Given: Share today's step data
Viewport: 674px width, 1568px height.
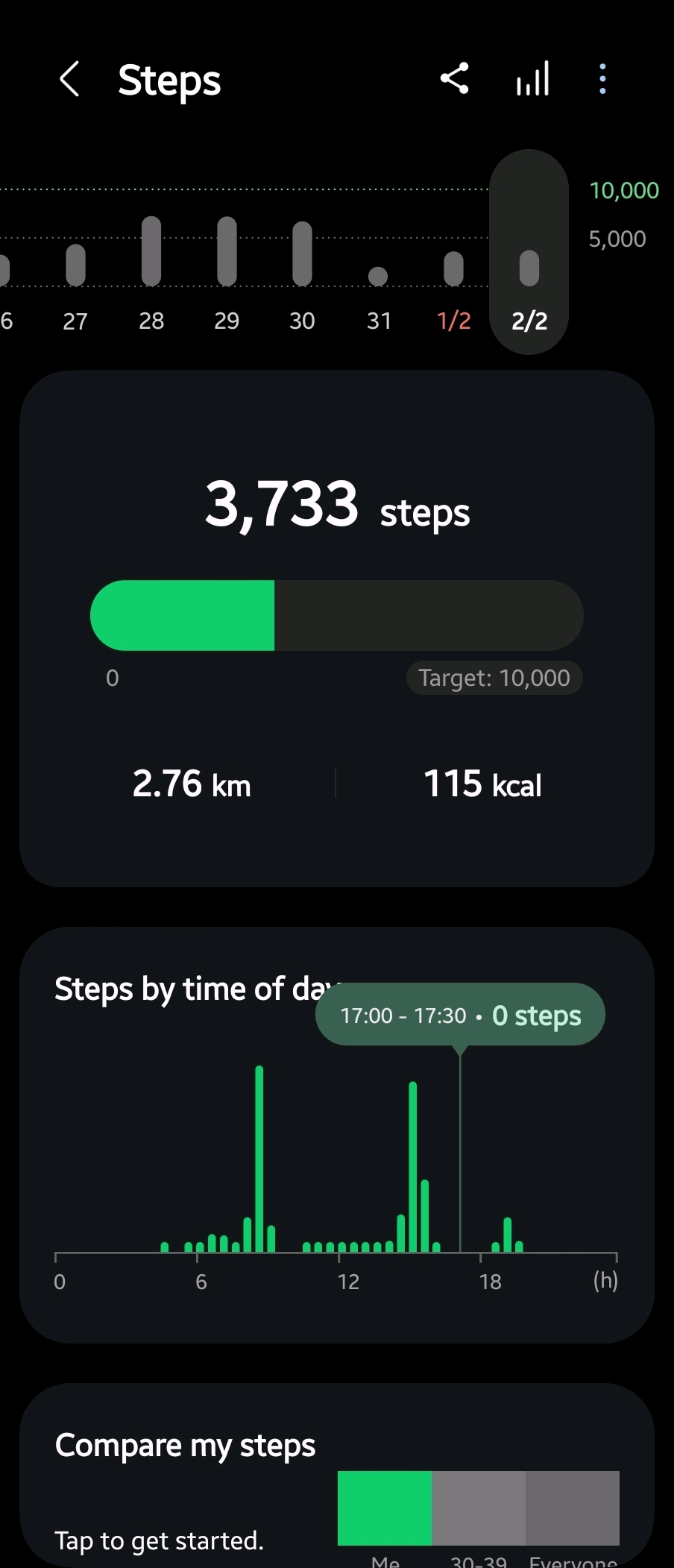Looking at the screenshot, I should 454,78.
